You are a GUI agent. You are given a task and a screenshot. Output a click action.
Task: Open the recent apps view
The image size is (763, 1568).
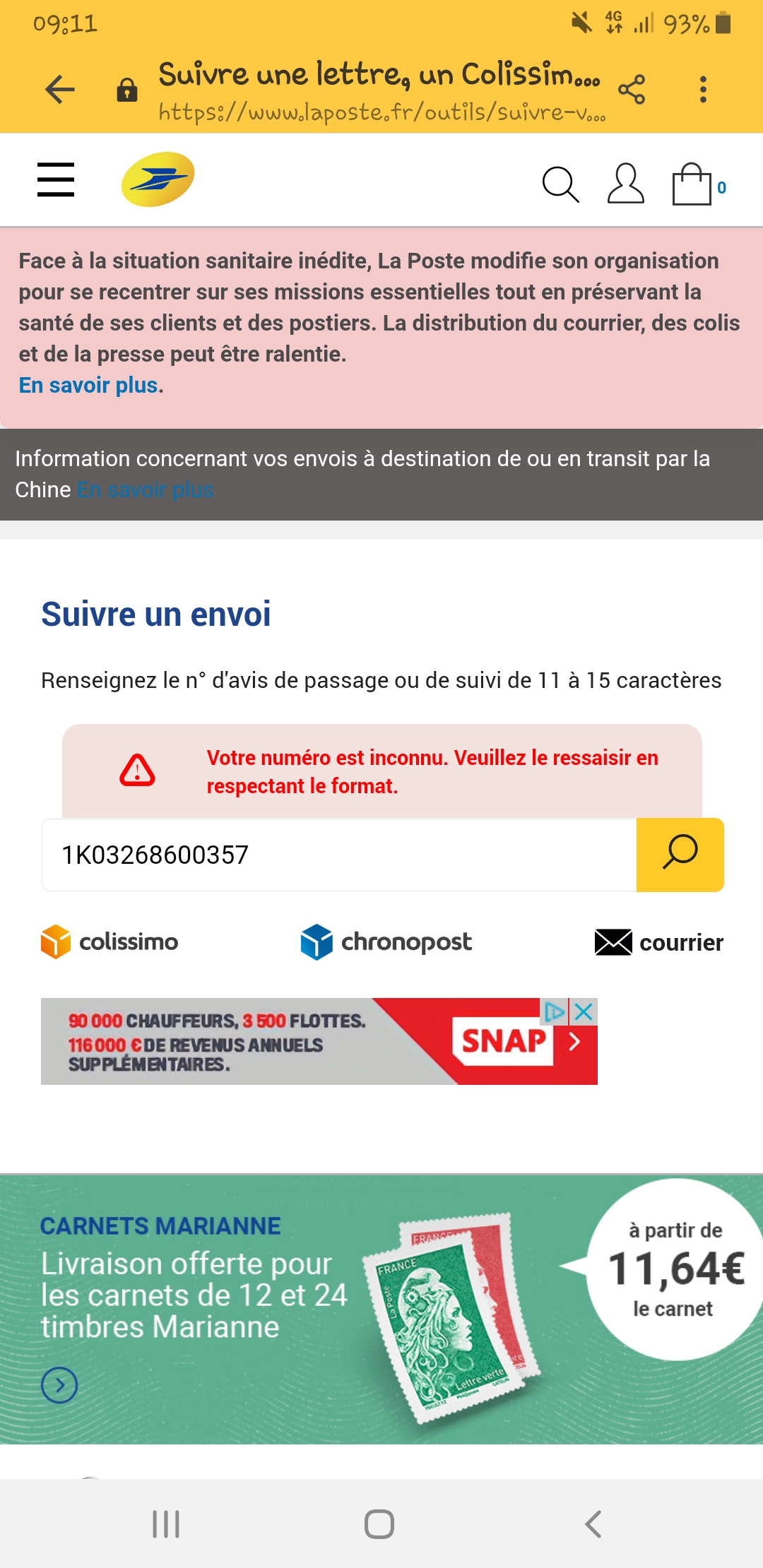(166, 1524)
